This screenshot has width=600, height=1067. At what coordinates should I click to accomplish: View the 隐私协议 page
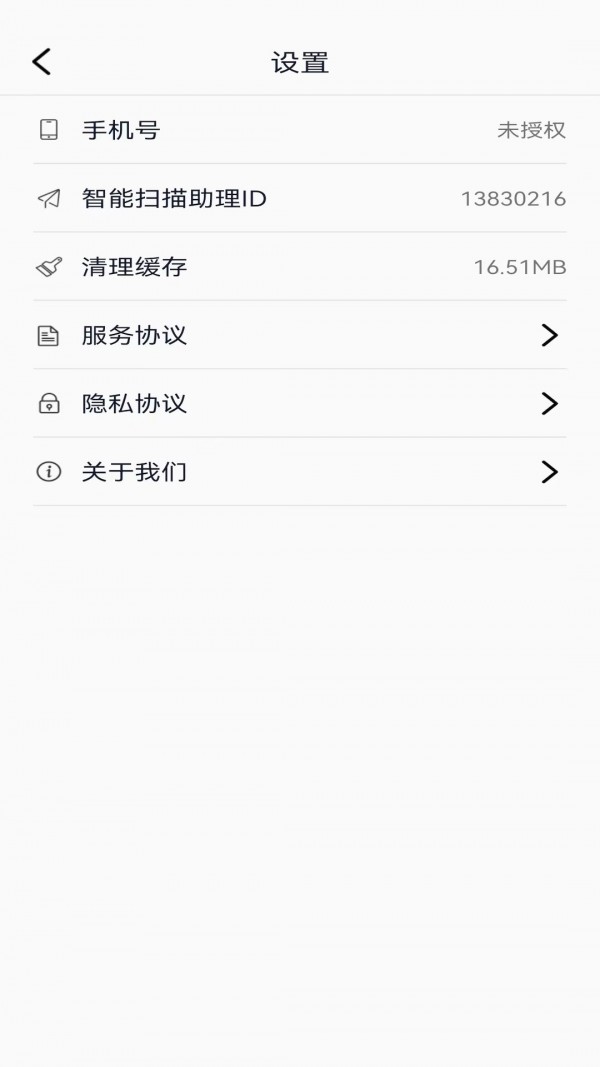[300, 404]
